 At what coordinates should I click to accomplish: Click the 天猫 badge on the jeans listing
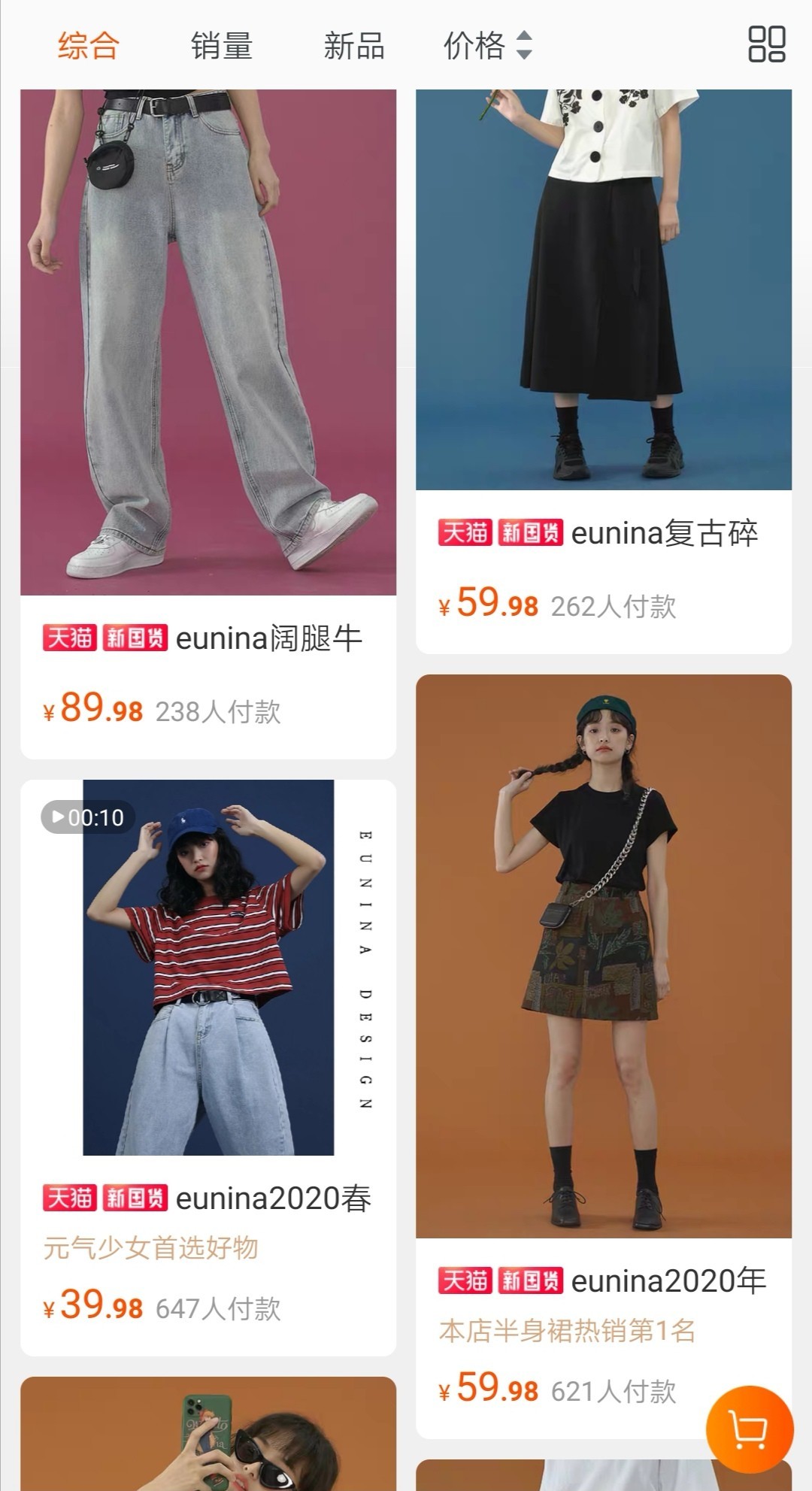[x=71, y=640]
